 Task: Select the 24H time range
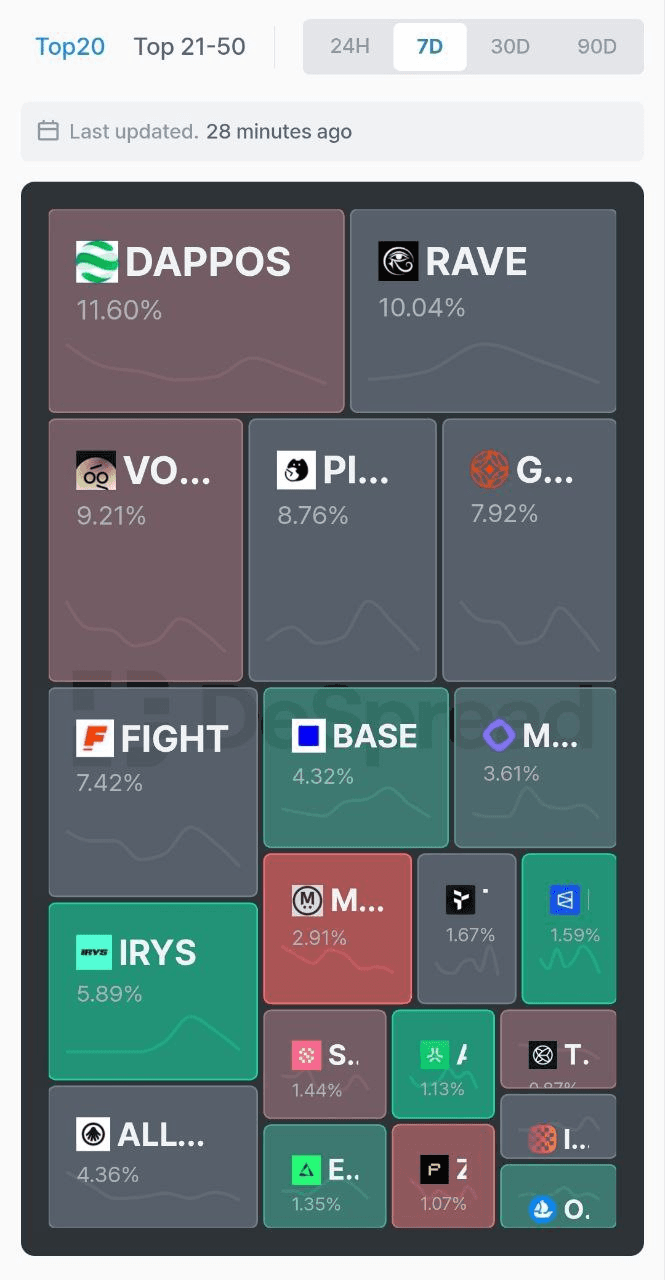[350, 47]
